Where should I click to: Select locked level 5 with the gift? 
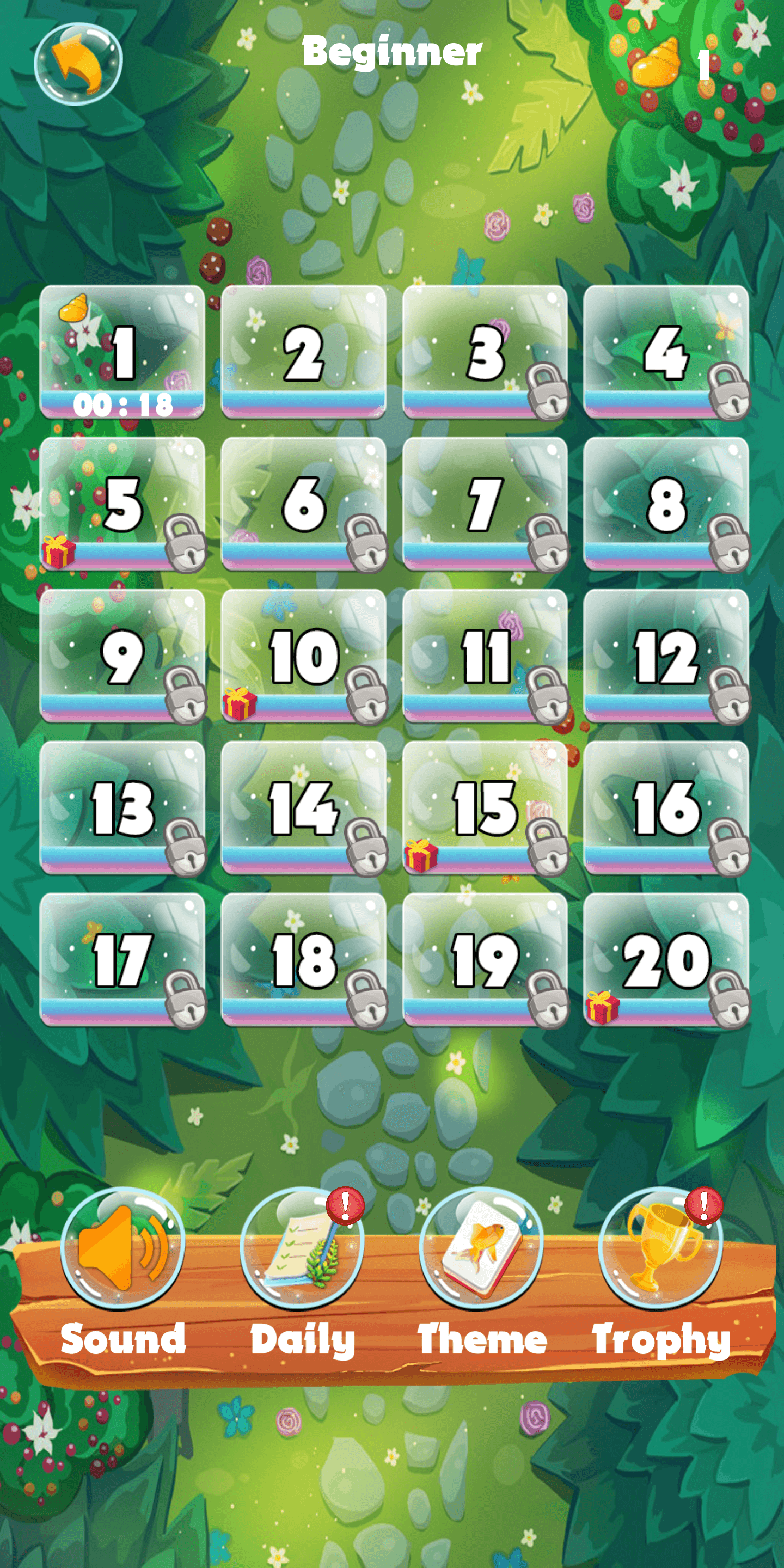122,504
